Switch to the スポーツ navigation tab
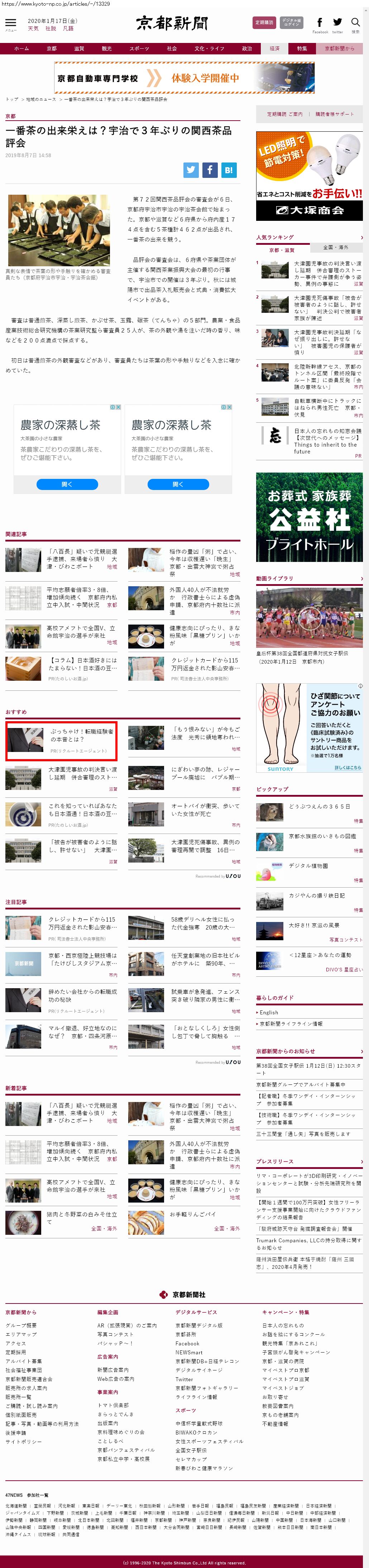Viewport: 369px width, 1568px height. [x=139, y=49]
